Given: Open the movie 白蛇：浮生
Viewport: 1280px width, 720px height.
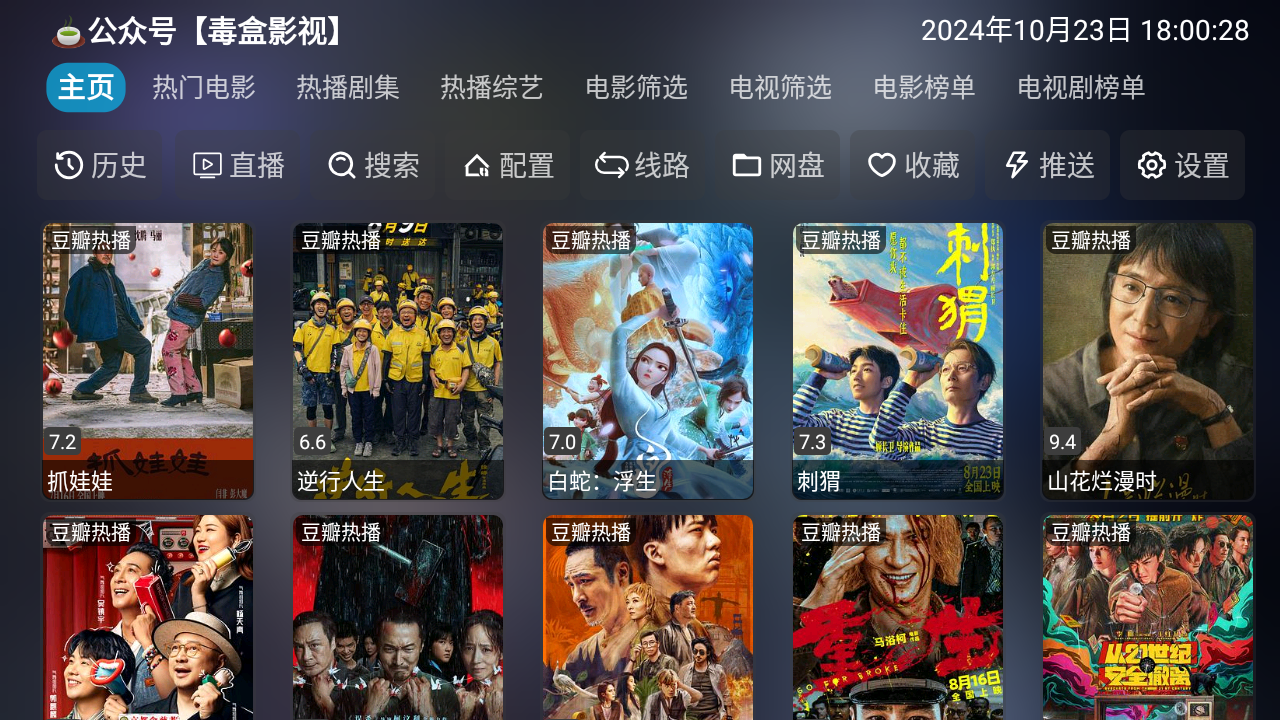Looking at the screenshot, I should coord(648,360).
